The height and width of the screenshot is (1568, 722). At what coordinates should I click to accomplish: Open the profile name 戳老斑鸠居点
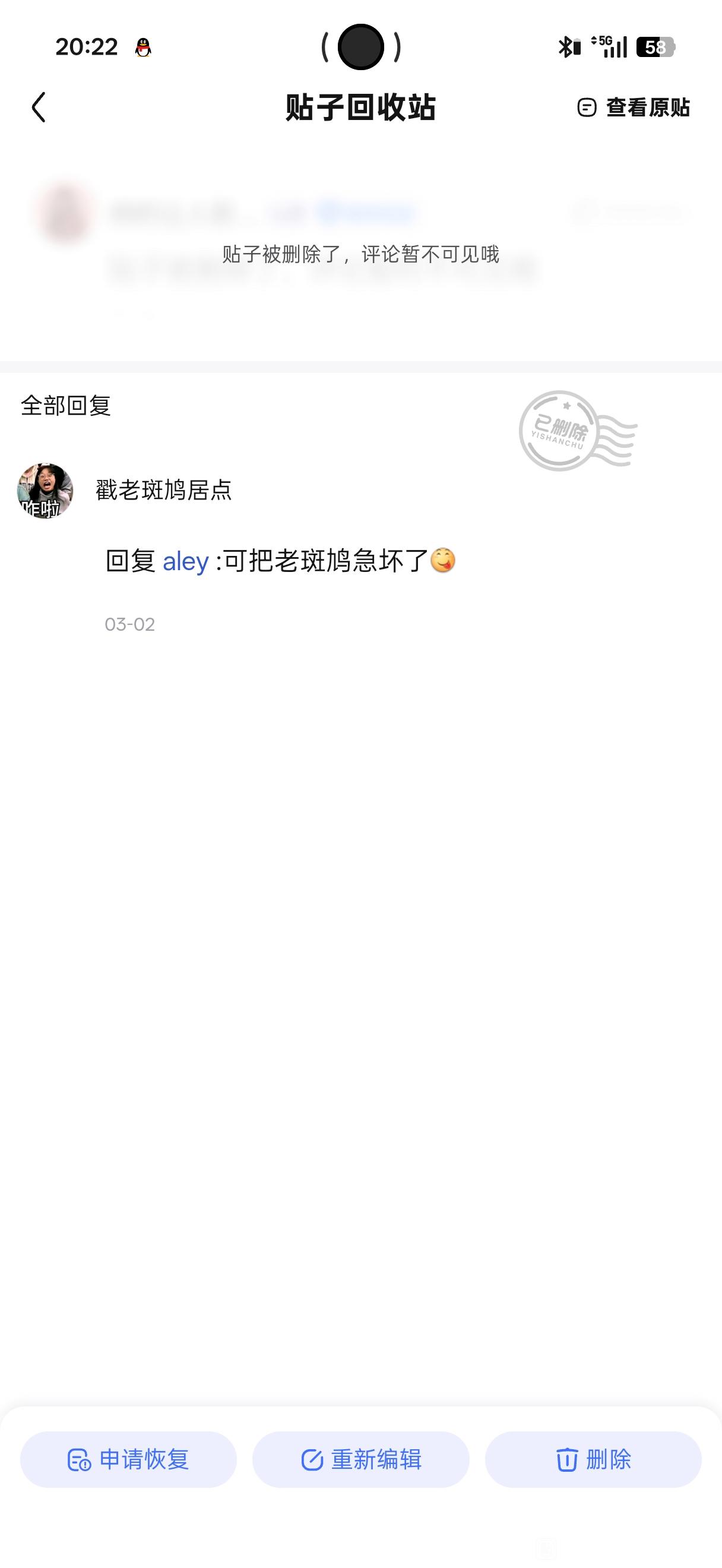pos(164,490)
